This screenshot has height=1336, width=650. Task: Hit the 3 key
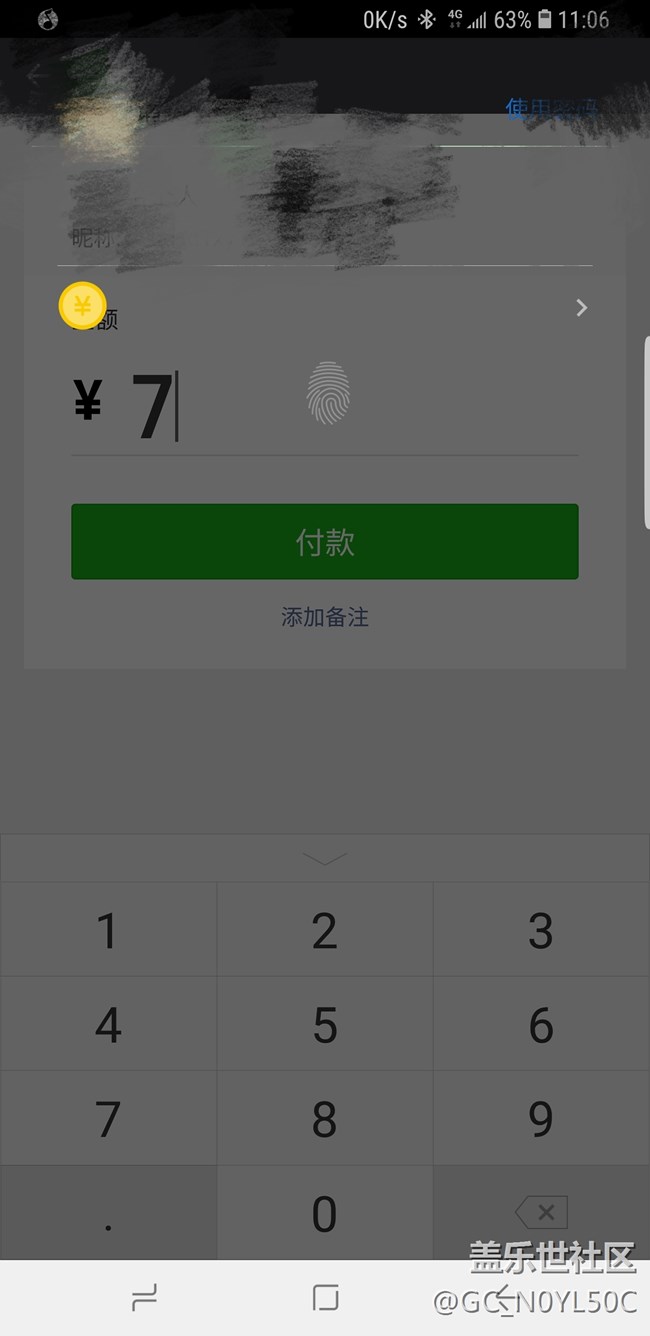541,930
